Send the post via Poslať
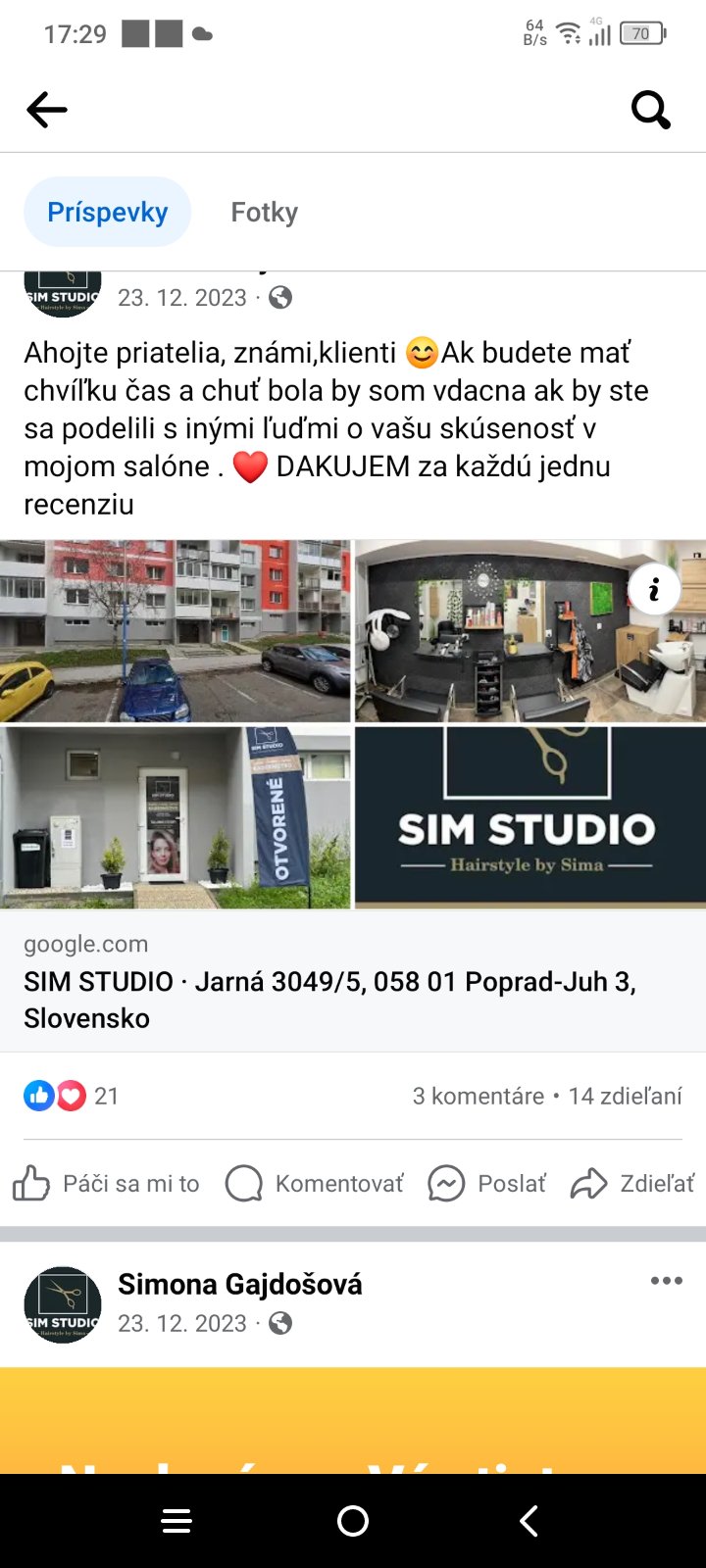Image resolution: width=706 pixels, height=1568 pixels. (x=487, y=1184)
